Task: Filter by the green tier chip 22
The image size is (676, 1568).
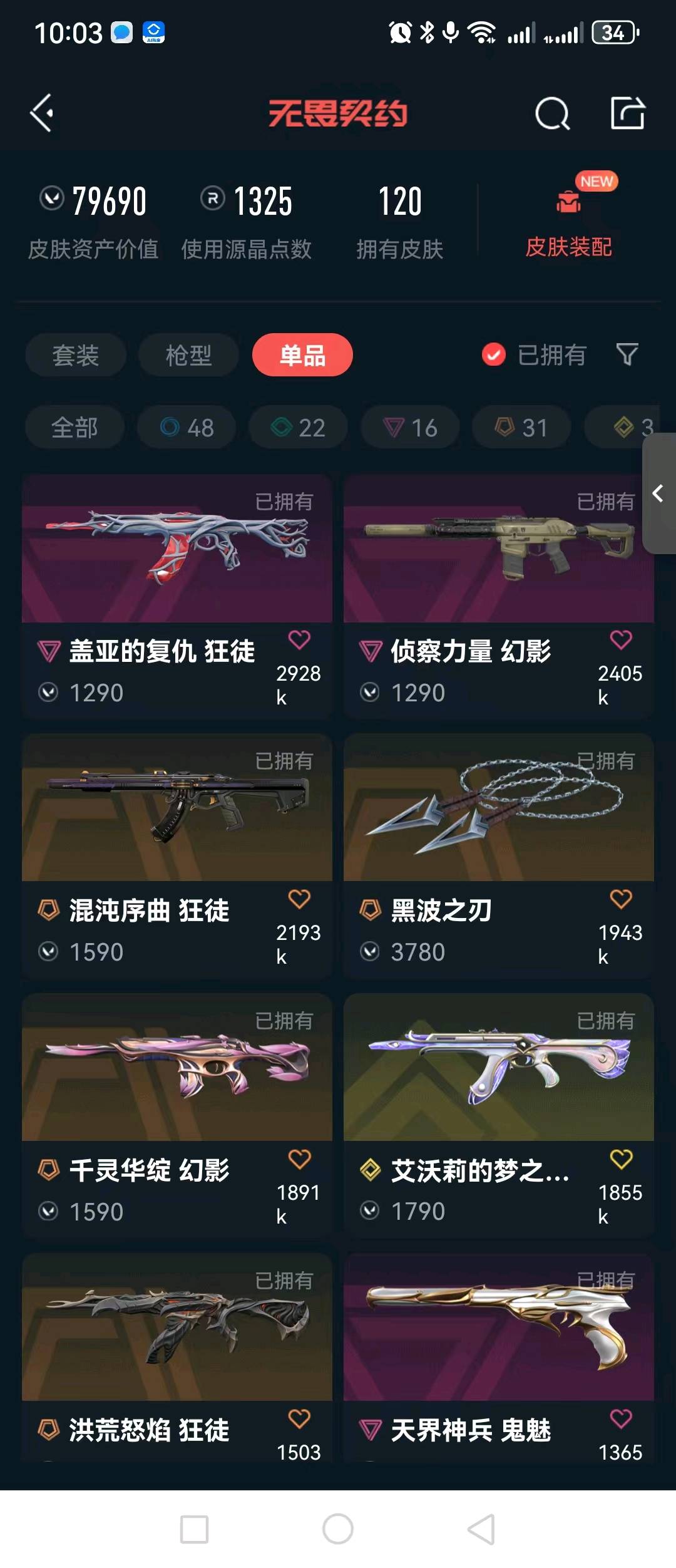Action: 298,428
